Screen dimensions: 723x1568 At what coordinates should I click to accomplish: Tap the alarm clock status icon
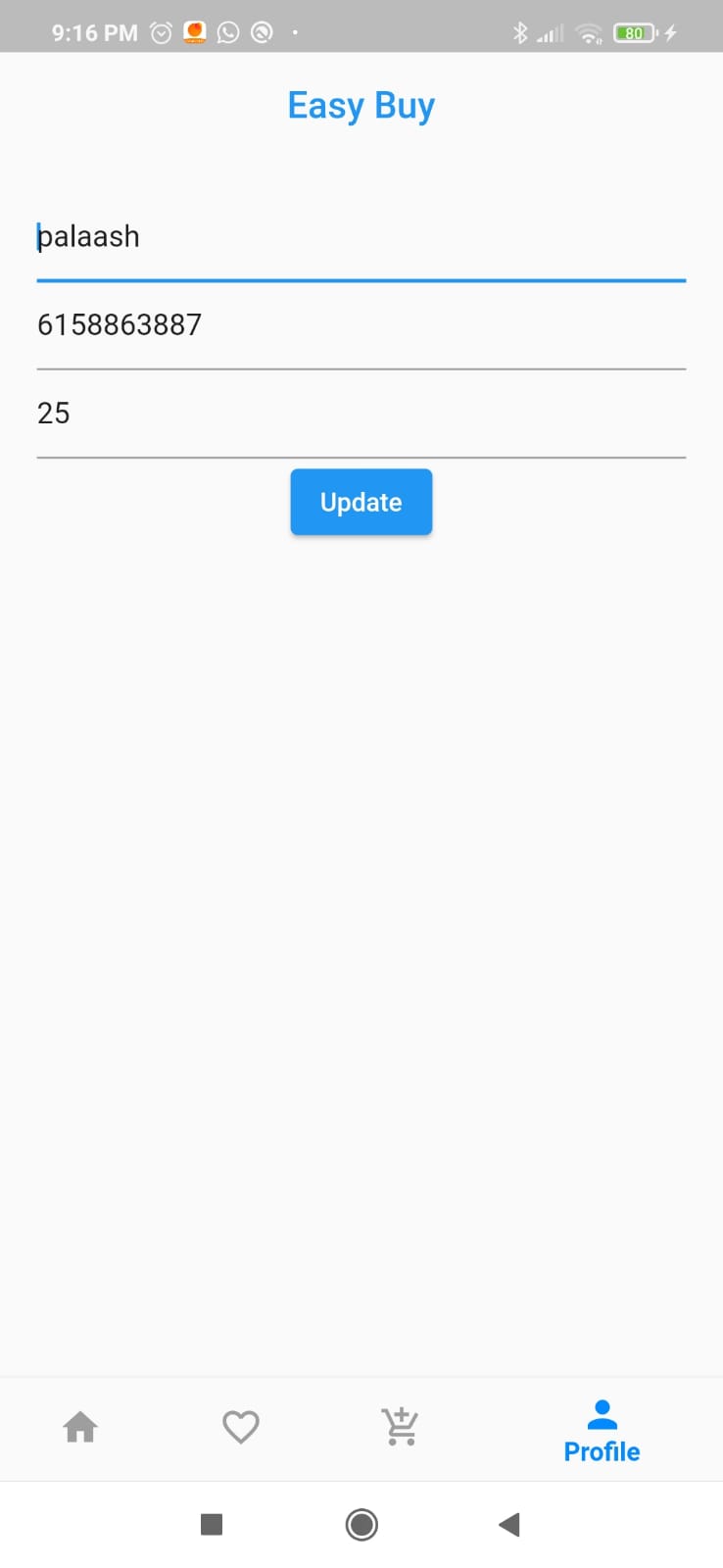(160, 32)
